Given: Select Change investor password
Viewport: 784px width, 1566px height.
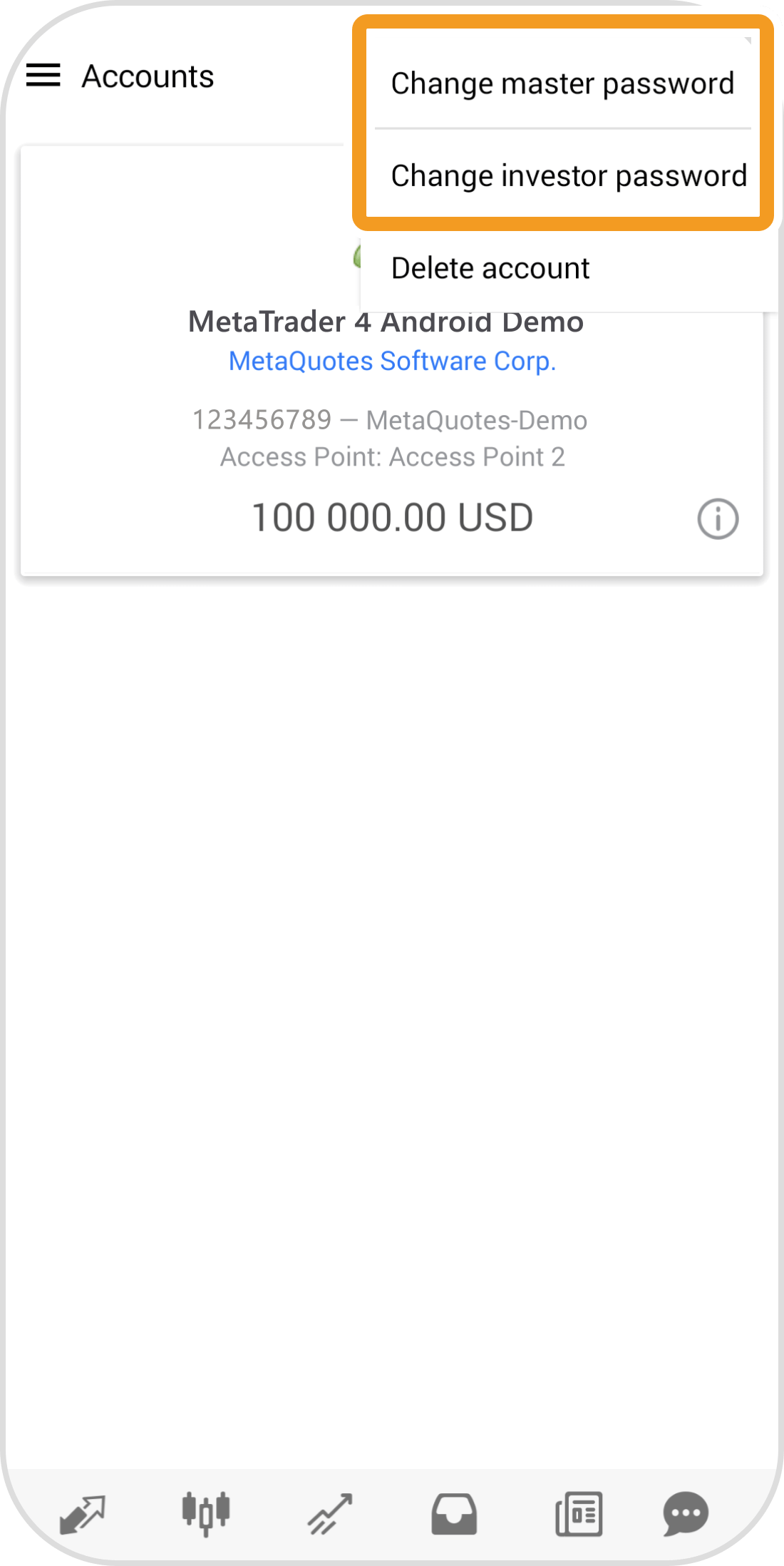Looking at the screenshot, I should pos(568,176).
